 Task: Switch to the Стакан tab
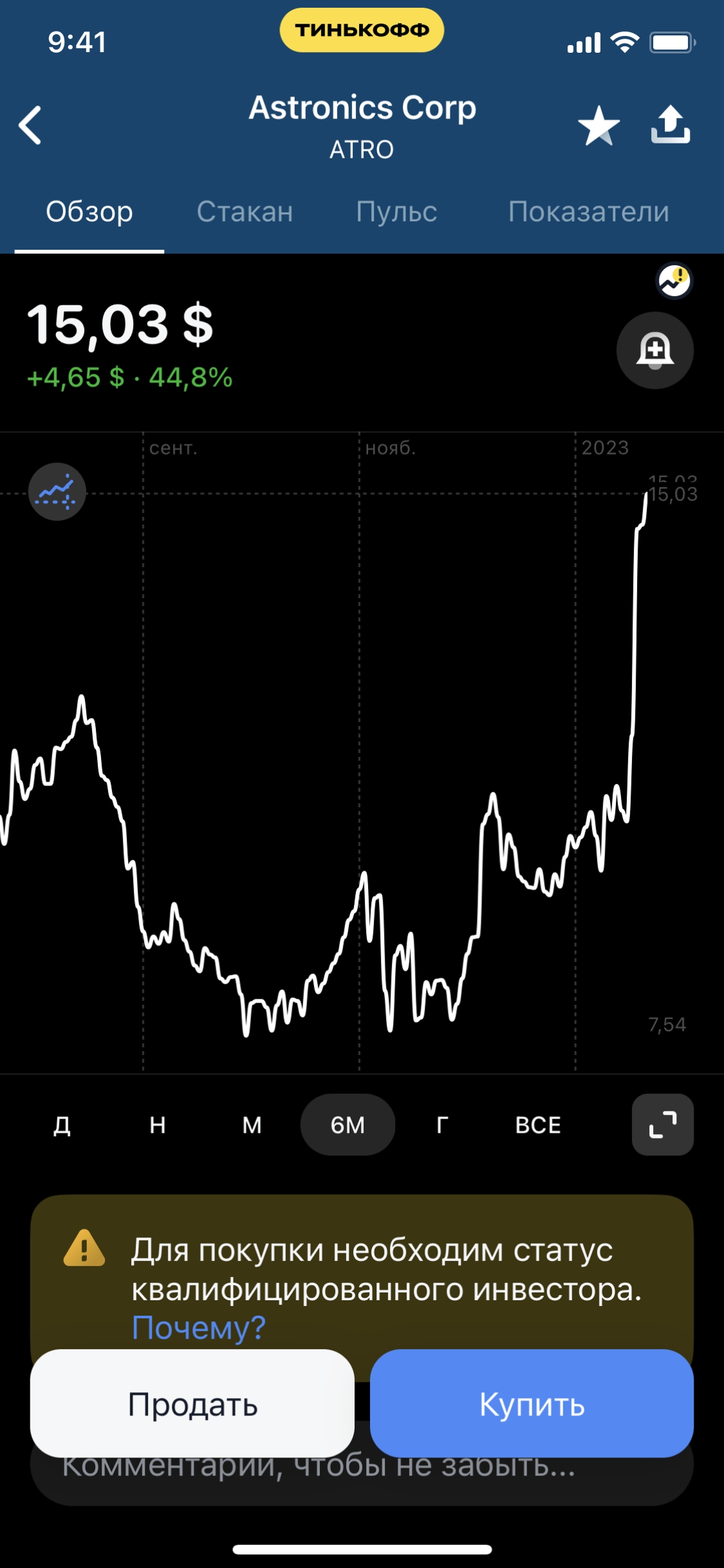[x=245, y=212]
